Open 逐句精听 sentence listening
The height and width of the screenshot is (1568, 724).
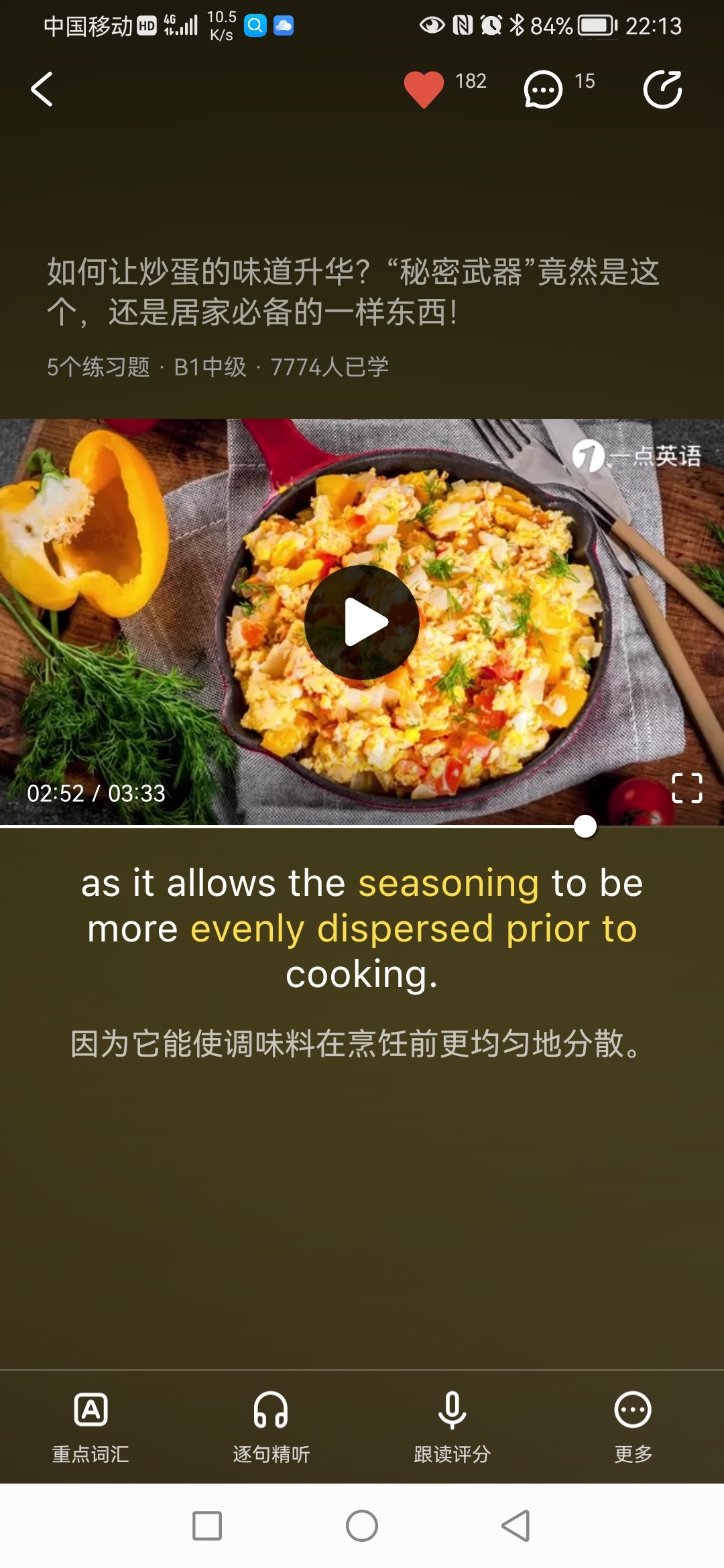pos(271,1426)
